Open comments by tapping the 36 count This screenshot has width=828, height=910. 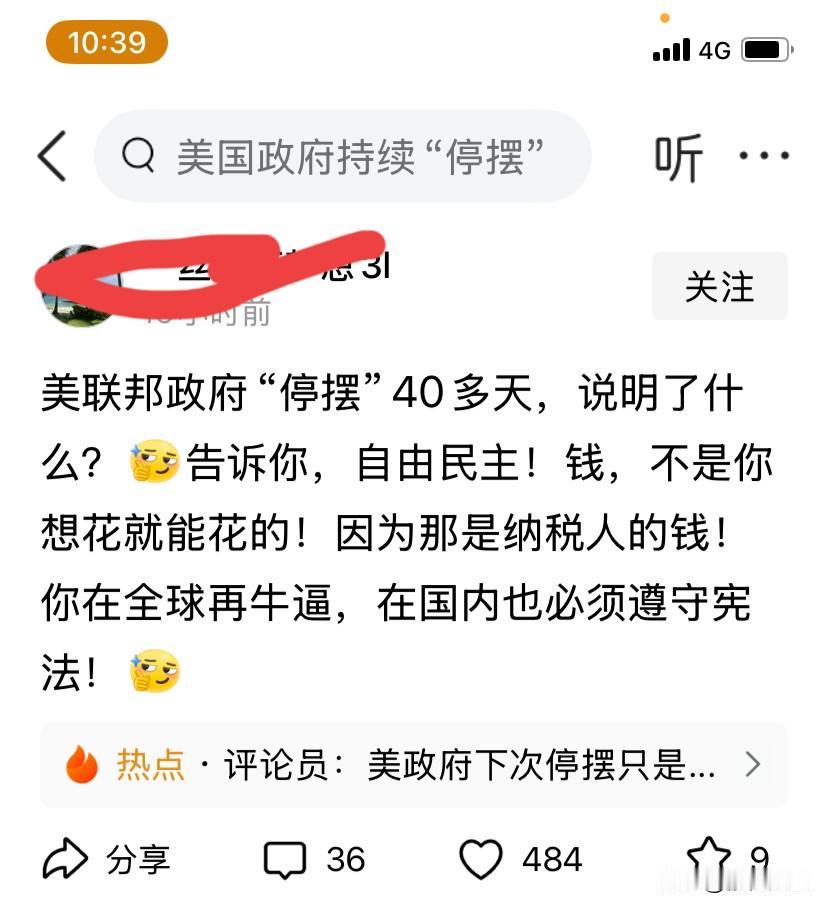(345, 858)
